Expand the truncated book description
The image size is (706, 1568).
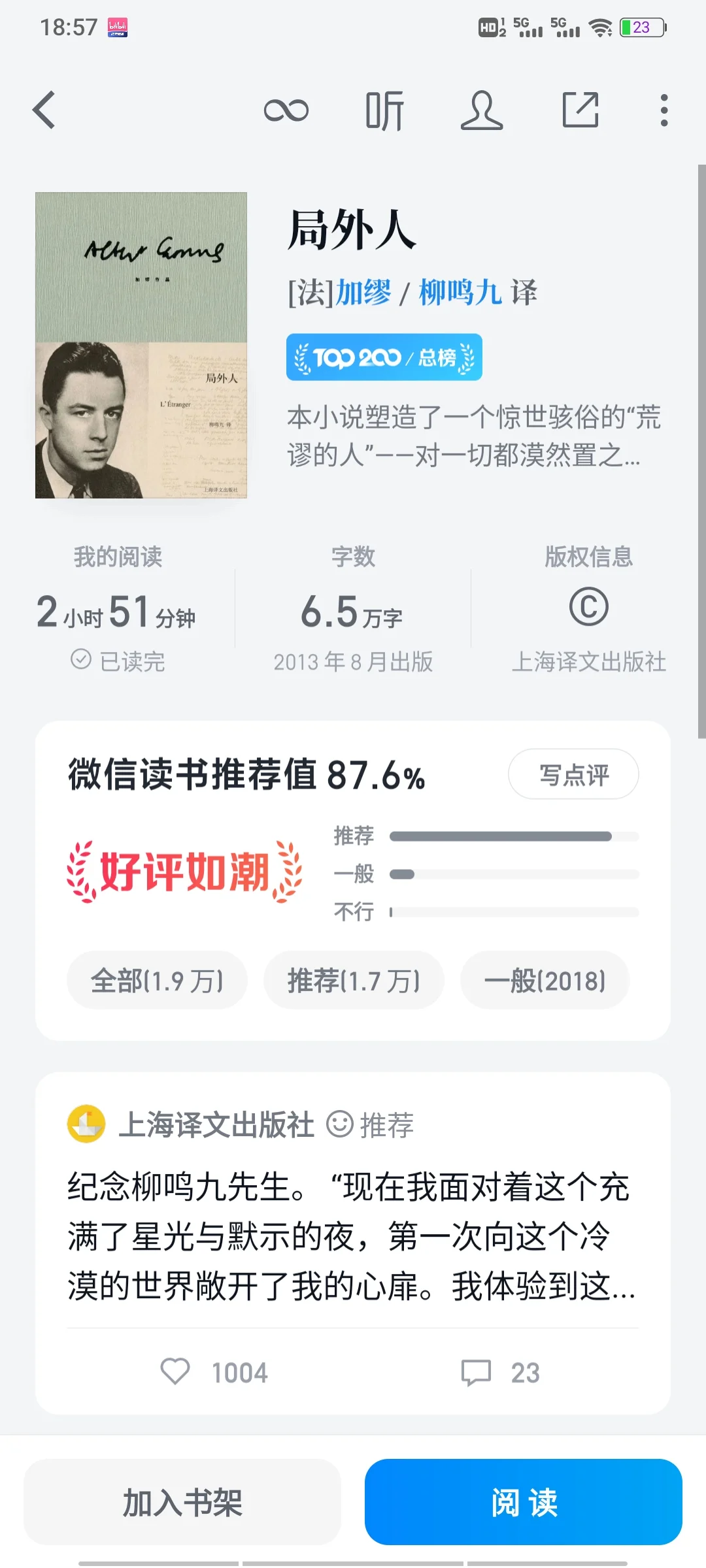[473, 436]
